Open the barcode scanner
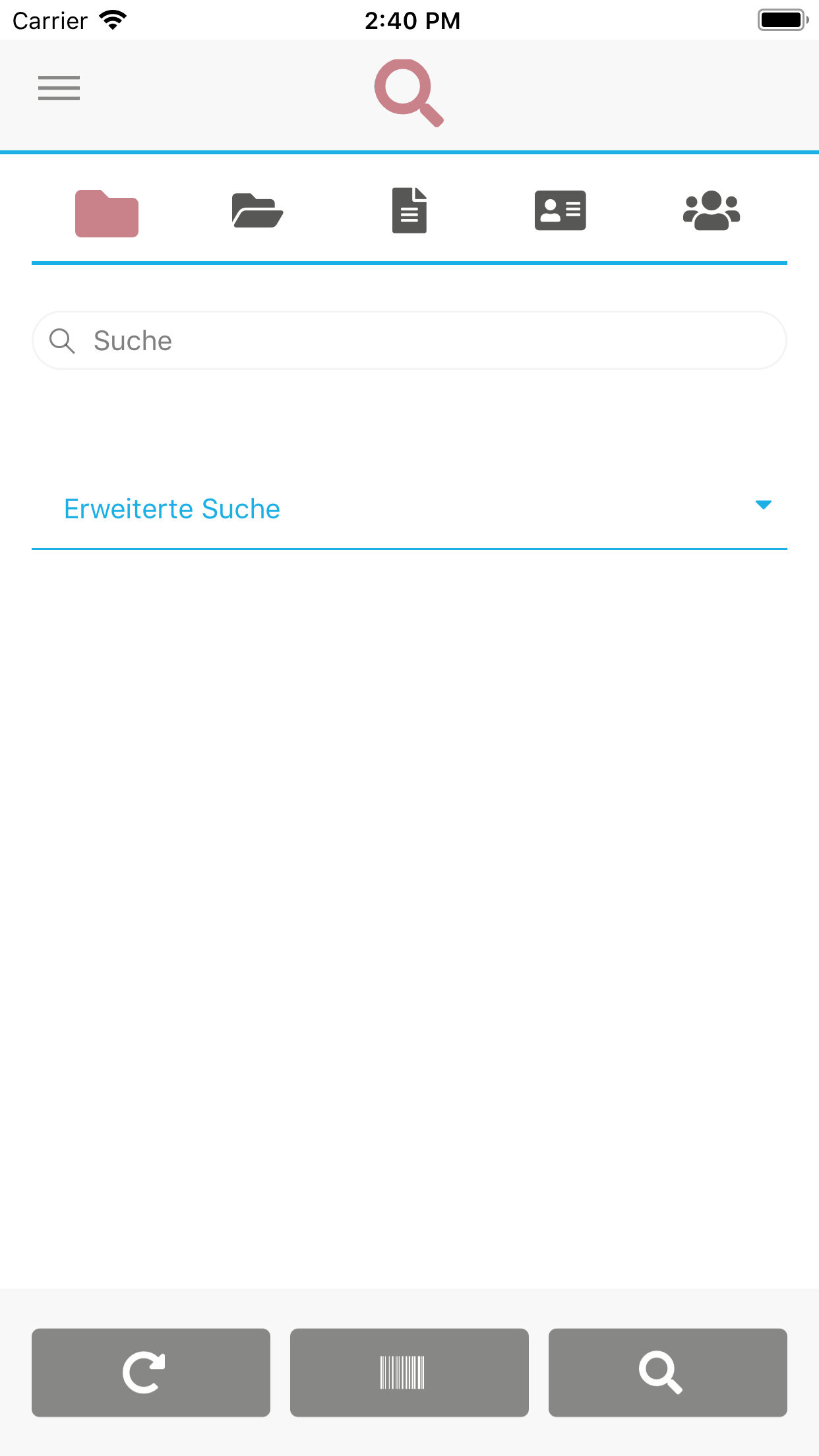Viewport: 819px width, 1456px height. tap(409, 1373)
